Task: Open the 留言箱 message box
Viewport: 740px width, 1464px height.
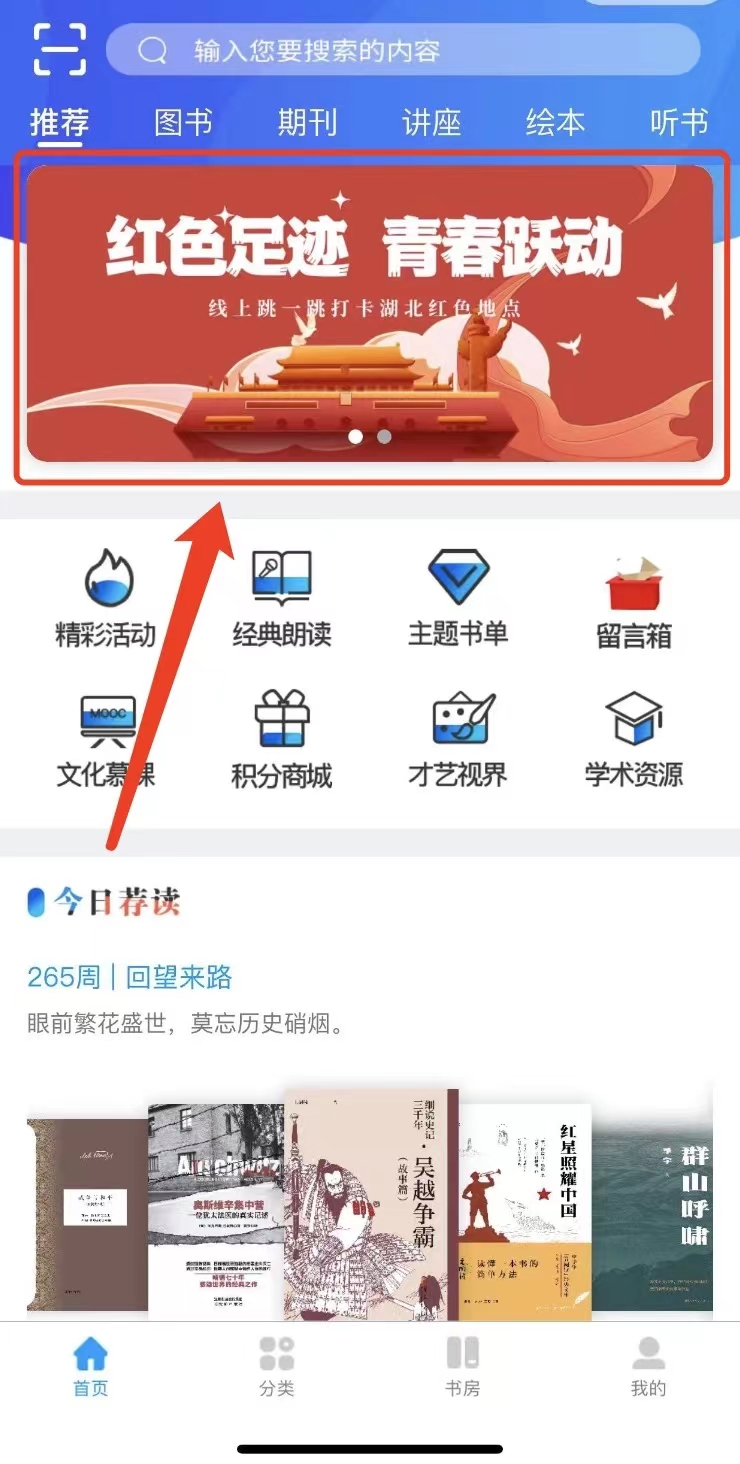Action: pos(634,600)
